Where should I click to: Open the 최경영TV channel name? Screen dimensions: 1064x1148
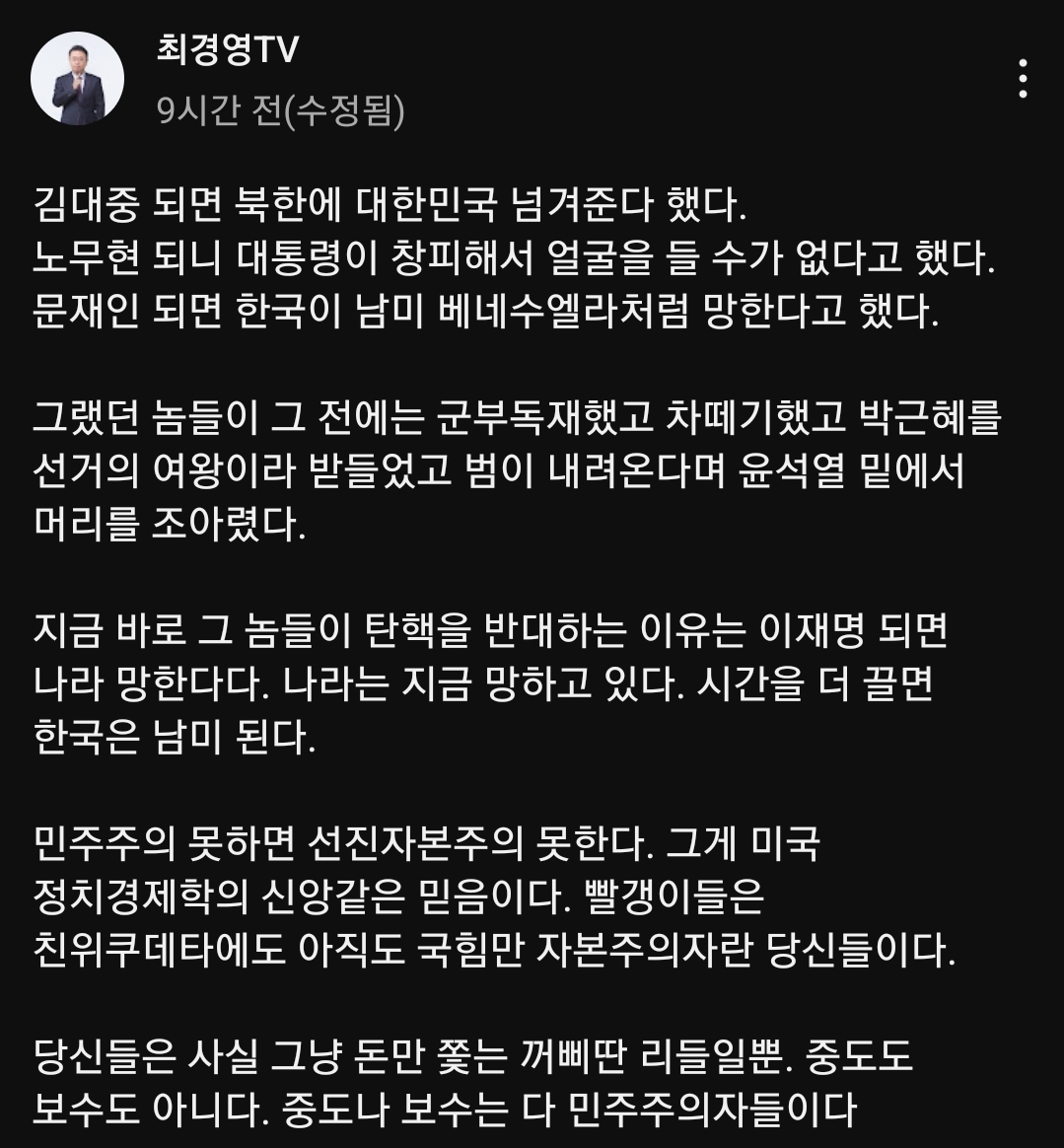coord(228,50)
